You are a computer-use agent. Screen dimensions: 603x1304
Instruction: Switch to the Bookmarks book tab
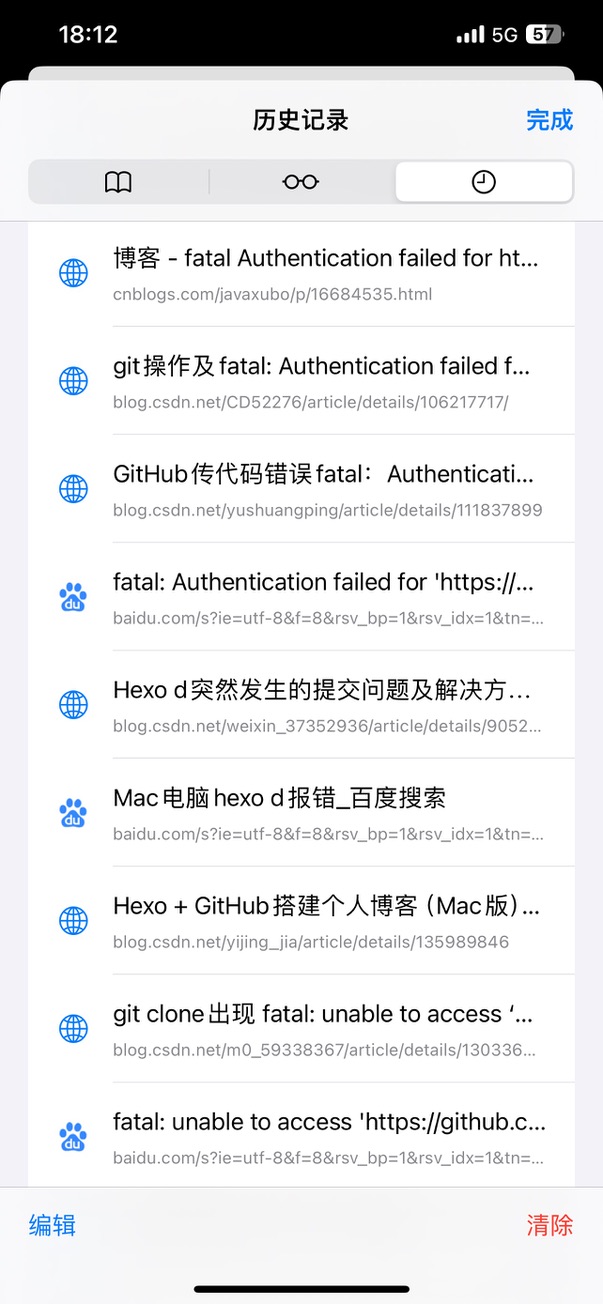(x=118, y=182)
